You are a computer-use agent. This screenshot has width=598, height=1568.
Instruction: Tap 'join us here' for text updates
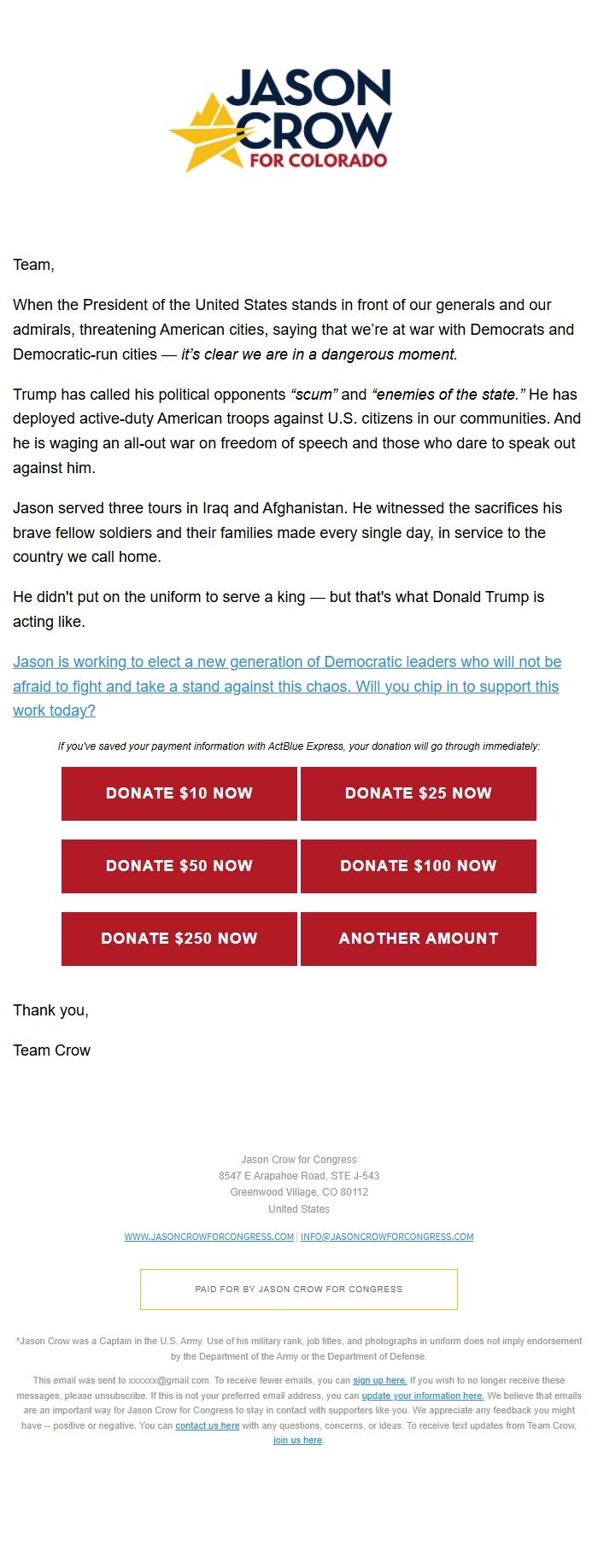tap(297, 1440)
